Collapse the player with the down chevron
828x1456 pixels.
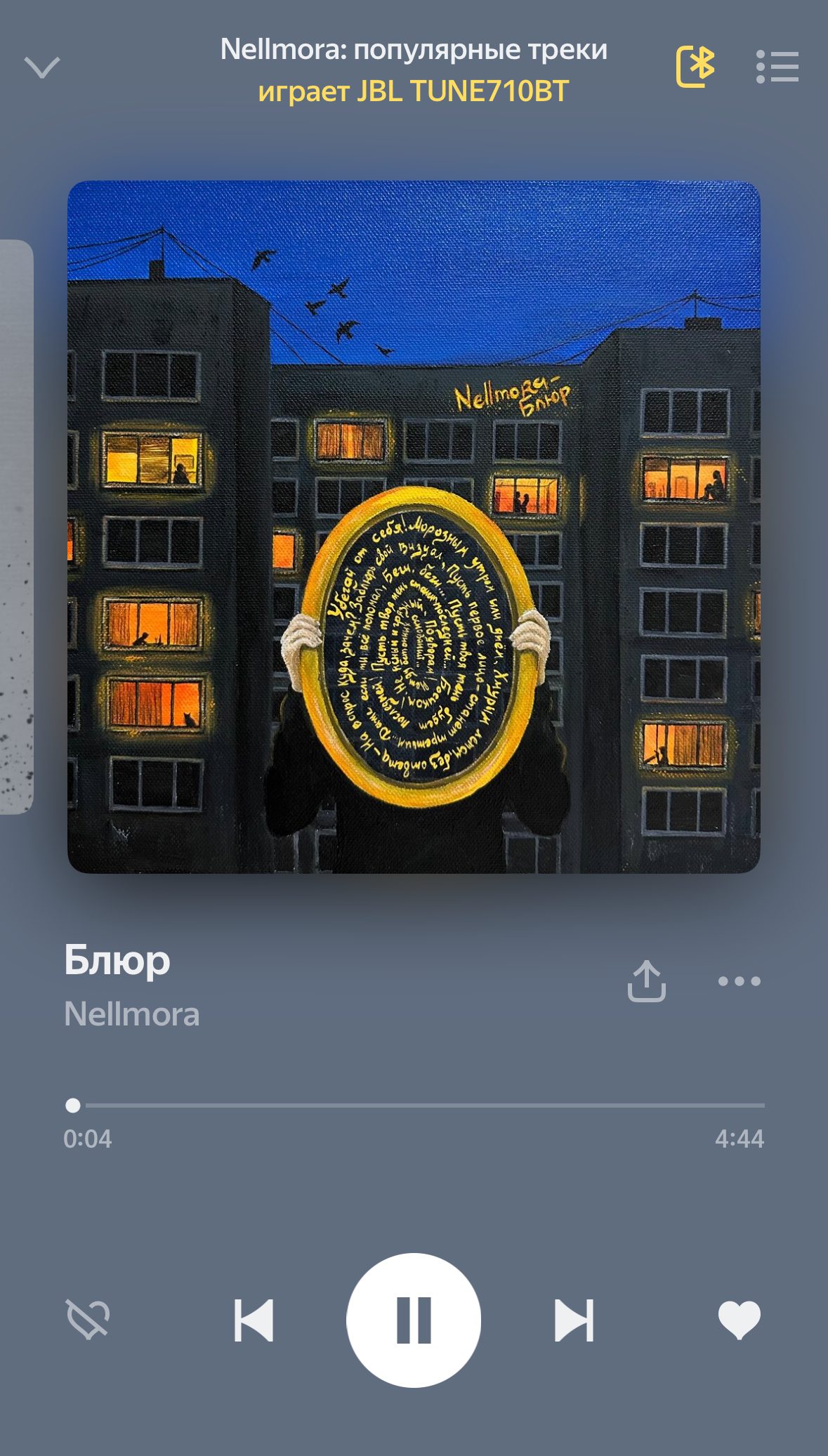(42, 67)
